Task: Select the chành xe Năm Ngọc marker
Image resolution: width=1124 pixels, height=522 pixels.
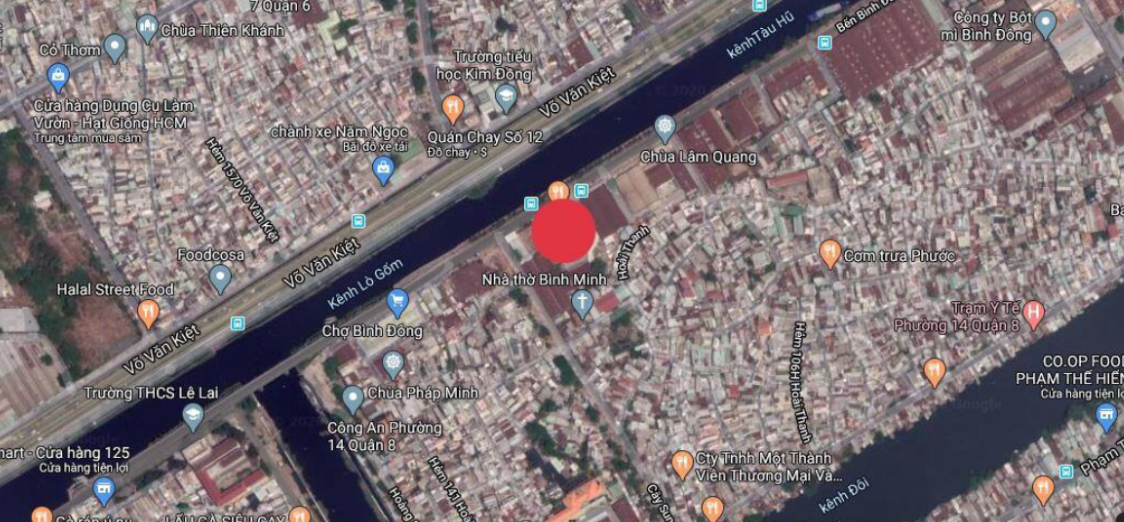Action: [382, 171]
